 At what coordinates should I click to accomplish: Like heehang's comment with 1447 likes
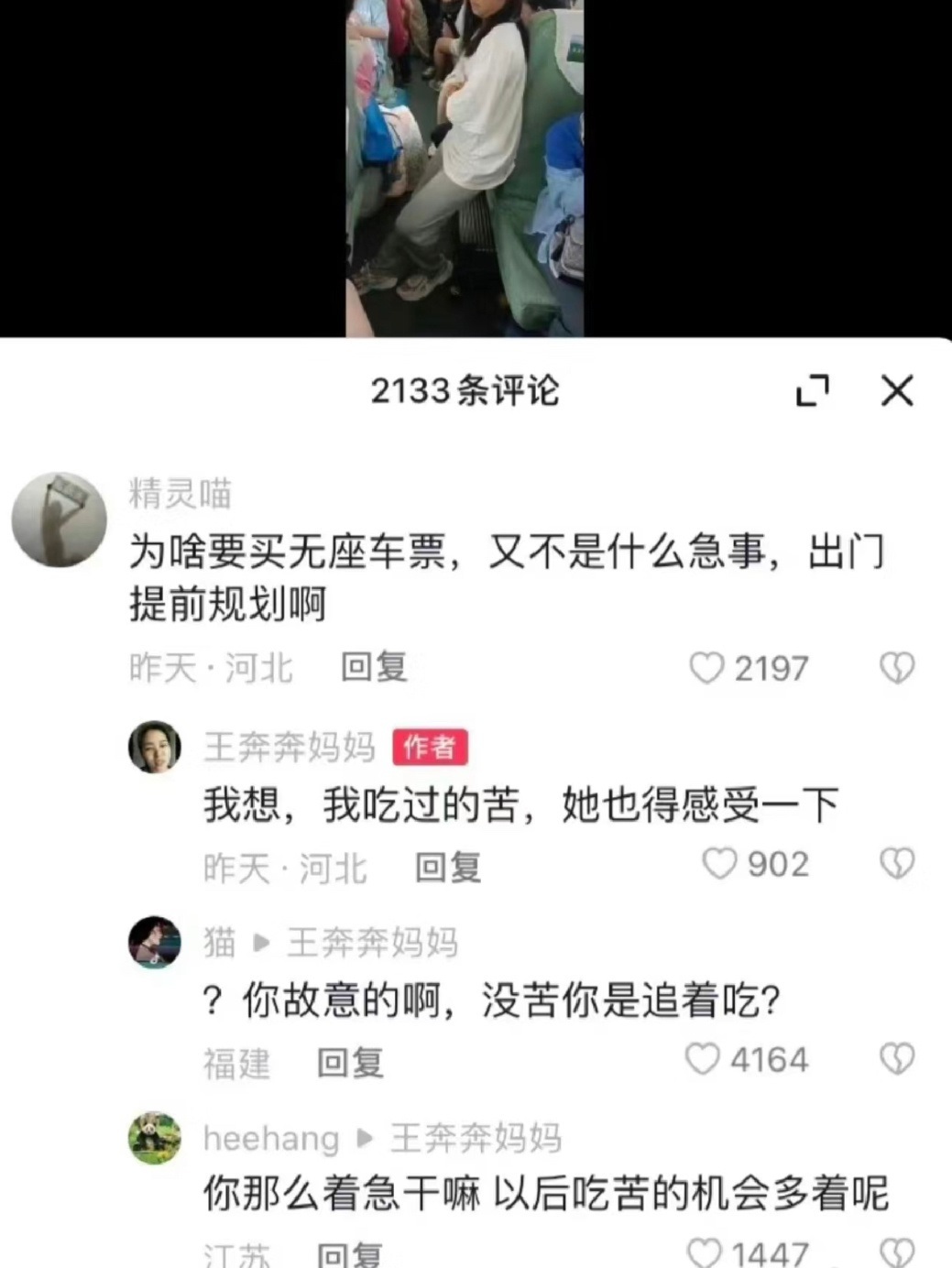pyautogui.click(x=705, y=1252)
